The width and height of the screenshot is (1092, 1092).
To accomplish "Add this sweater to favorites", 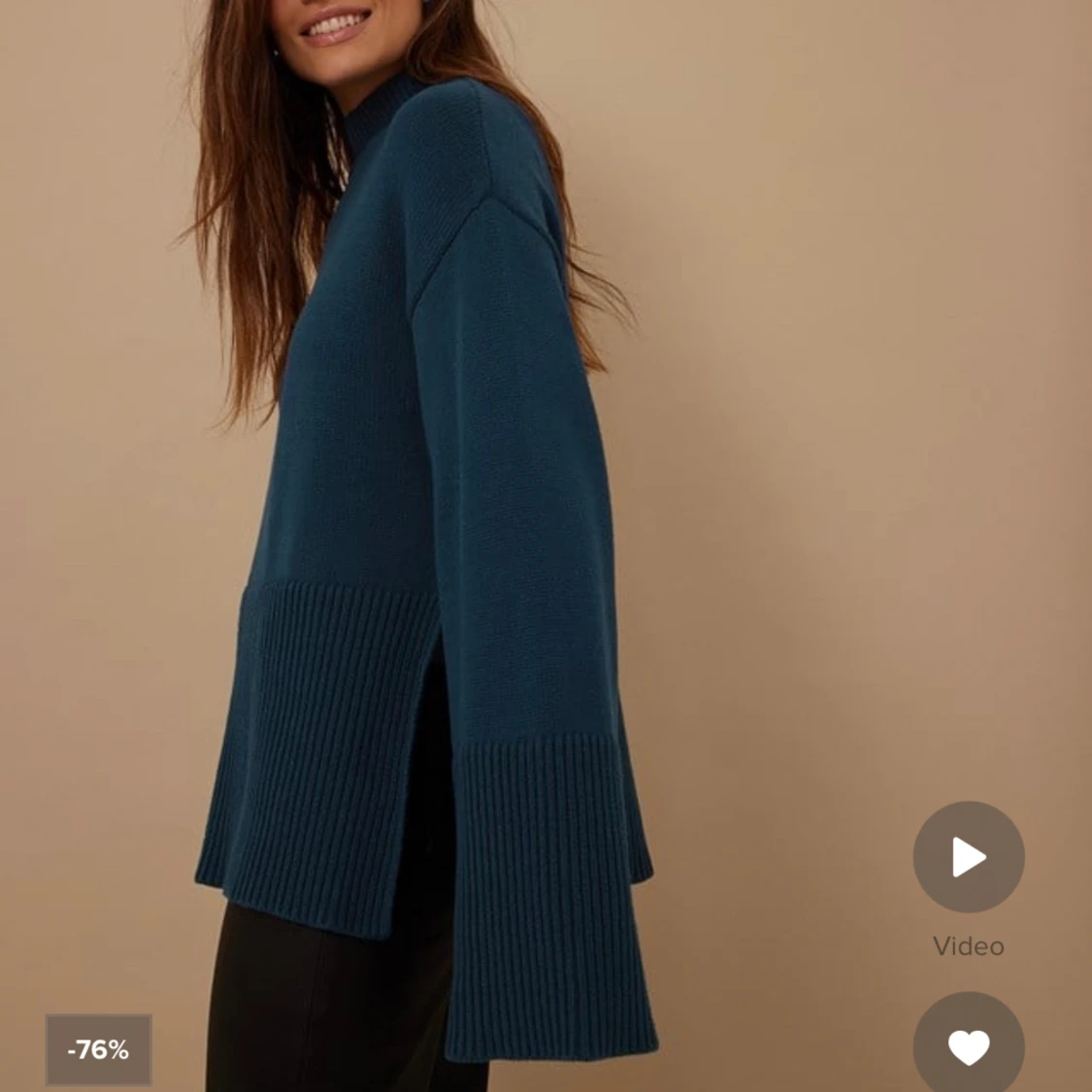I will pos(968,1046).
